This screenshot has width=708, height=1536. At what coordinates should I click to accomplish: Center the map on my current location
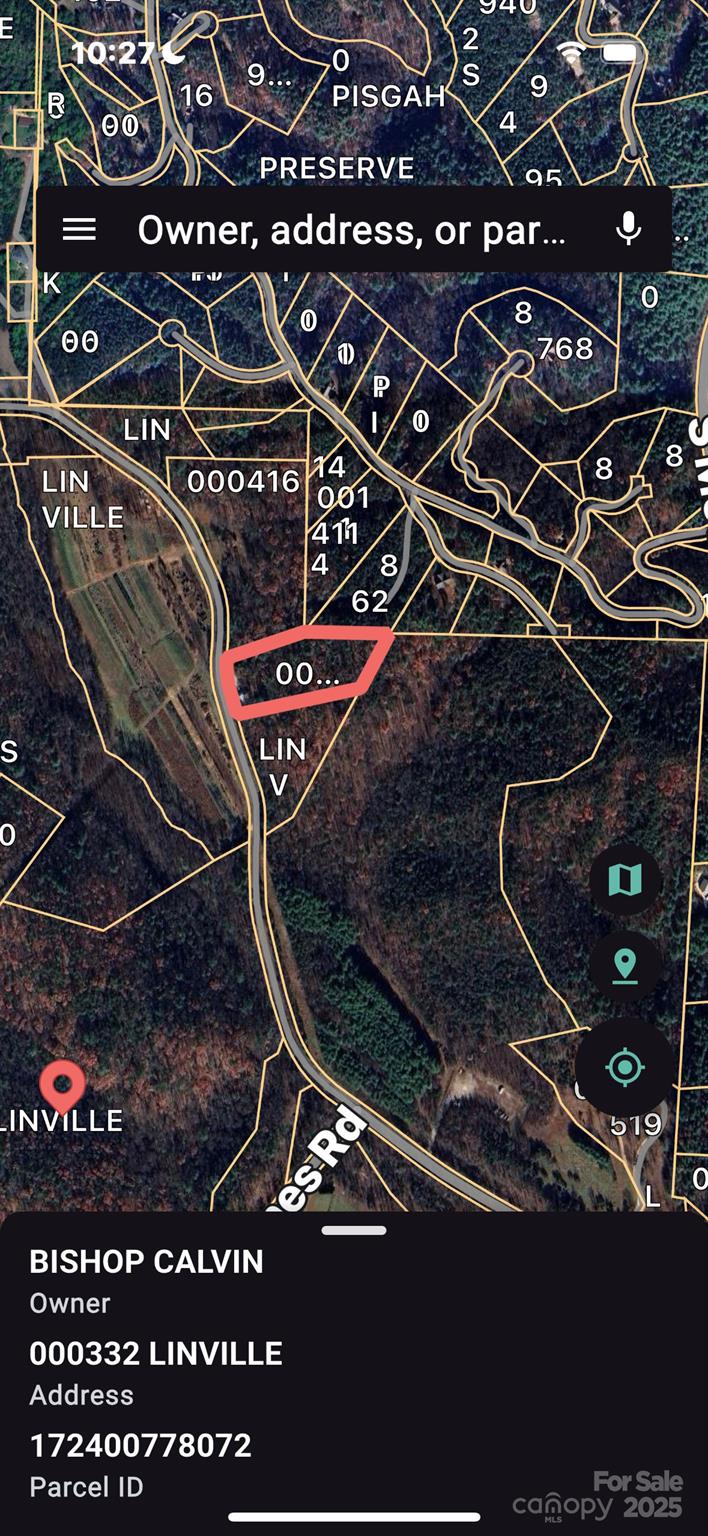tap(625, 1067)
